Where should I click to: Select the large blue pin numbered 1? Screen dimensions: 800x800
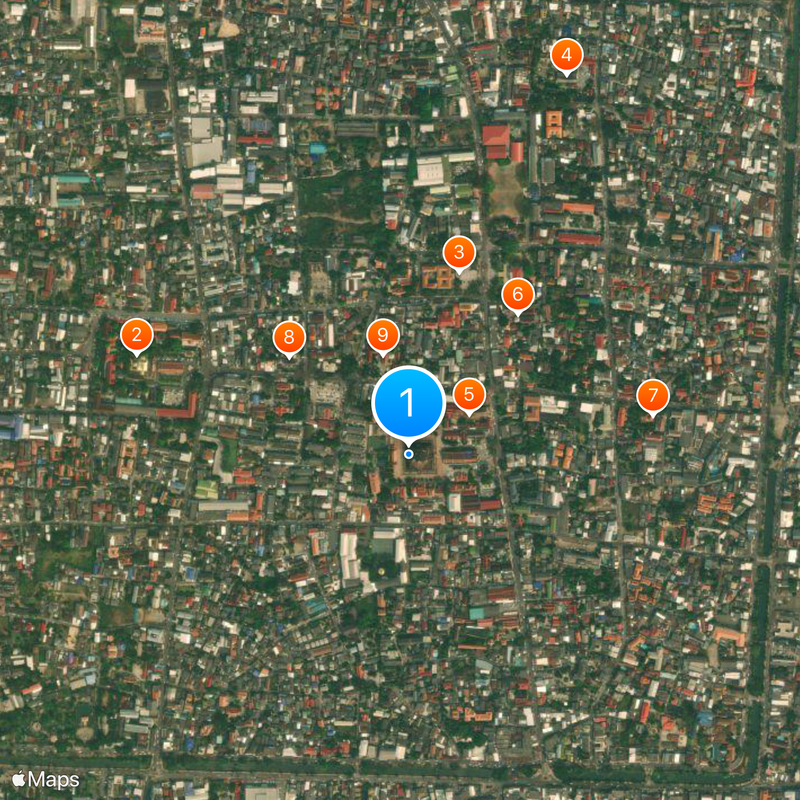coord(408,403)
